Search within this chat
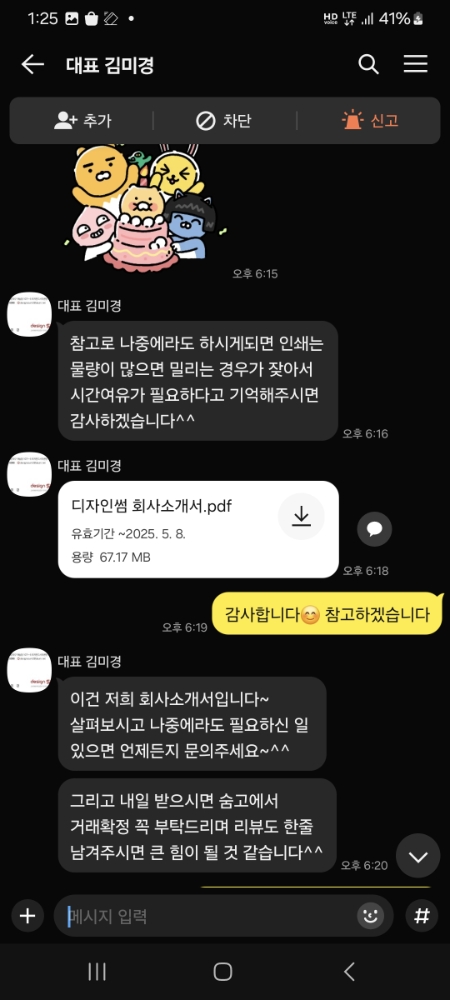Image resolution: width=450 pixels, height=1000 pixels. (x=368, y=64)
